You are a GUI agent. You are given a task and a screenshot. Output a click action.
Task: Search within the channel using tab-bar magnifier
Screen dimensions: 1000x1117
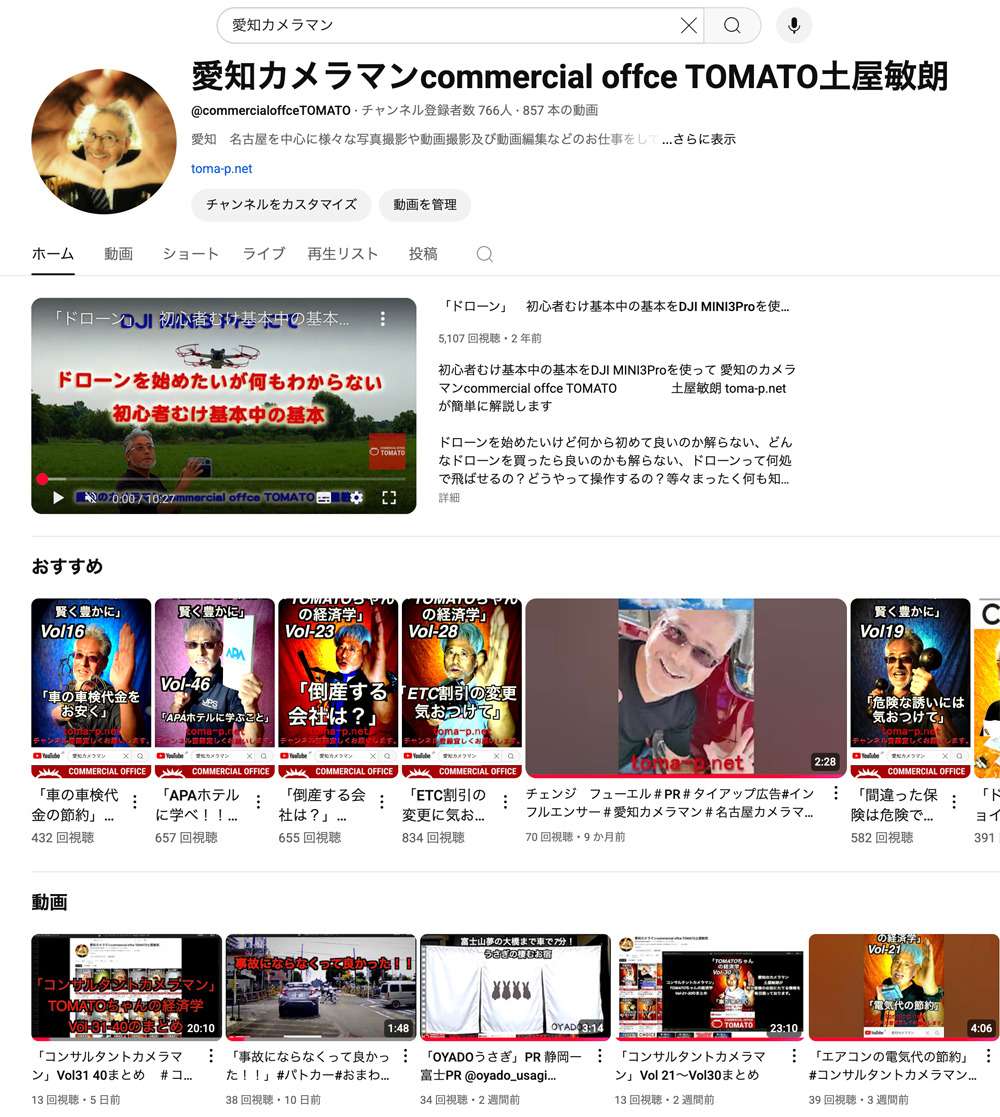click(485, 254)
